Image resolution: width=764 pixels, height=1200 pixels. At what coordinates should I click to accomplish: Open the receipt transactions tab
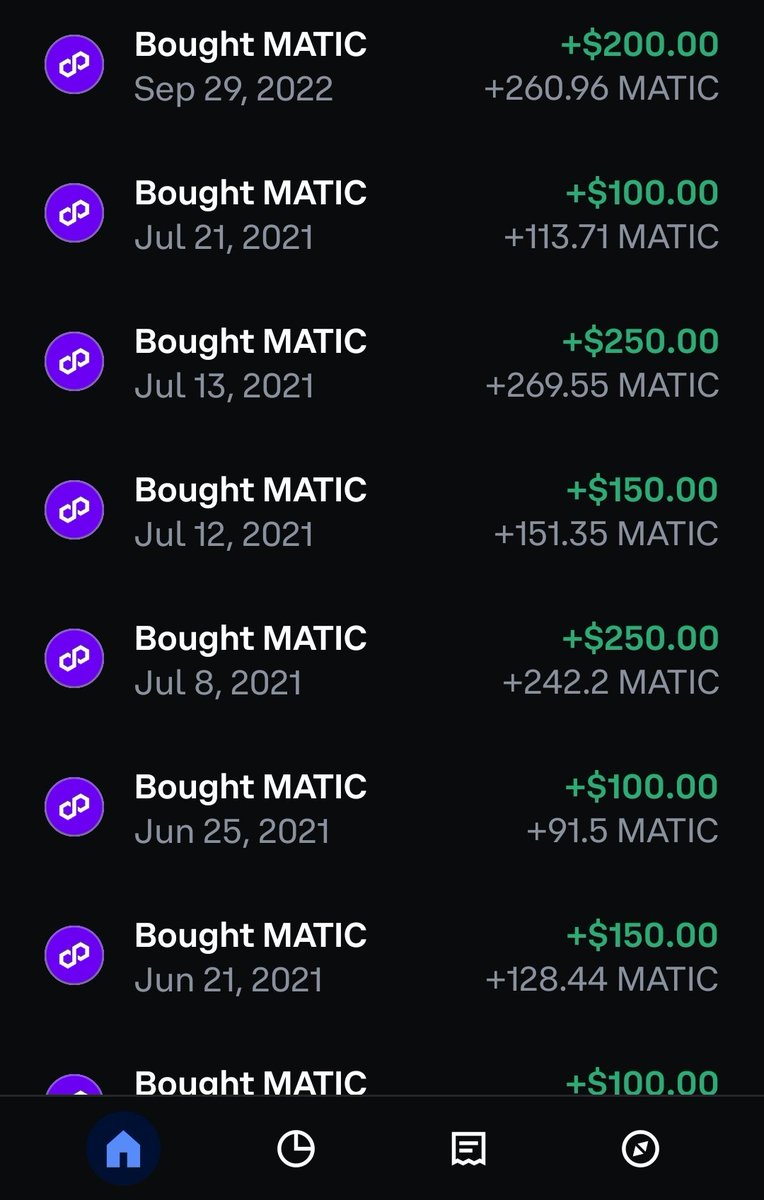(x=468, y=1149)
